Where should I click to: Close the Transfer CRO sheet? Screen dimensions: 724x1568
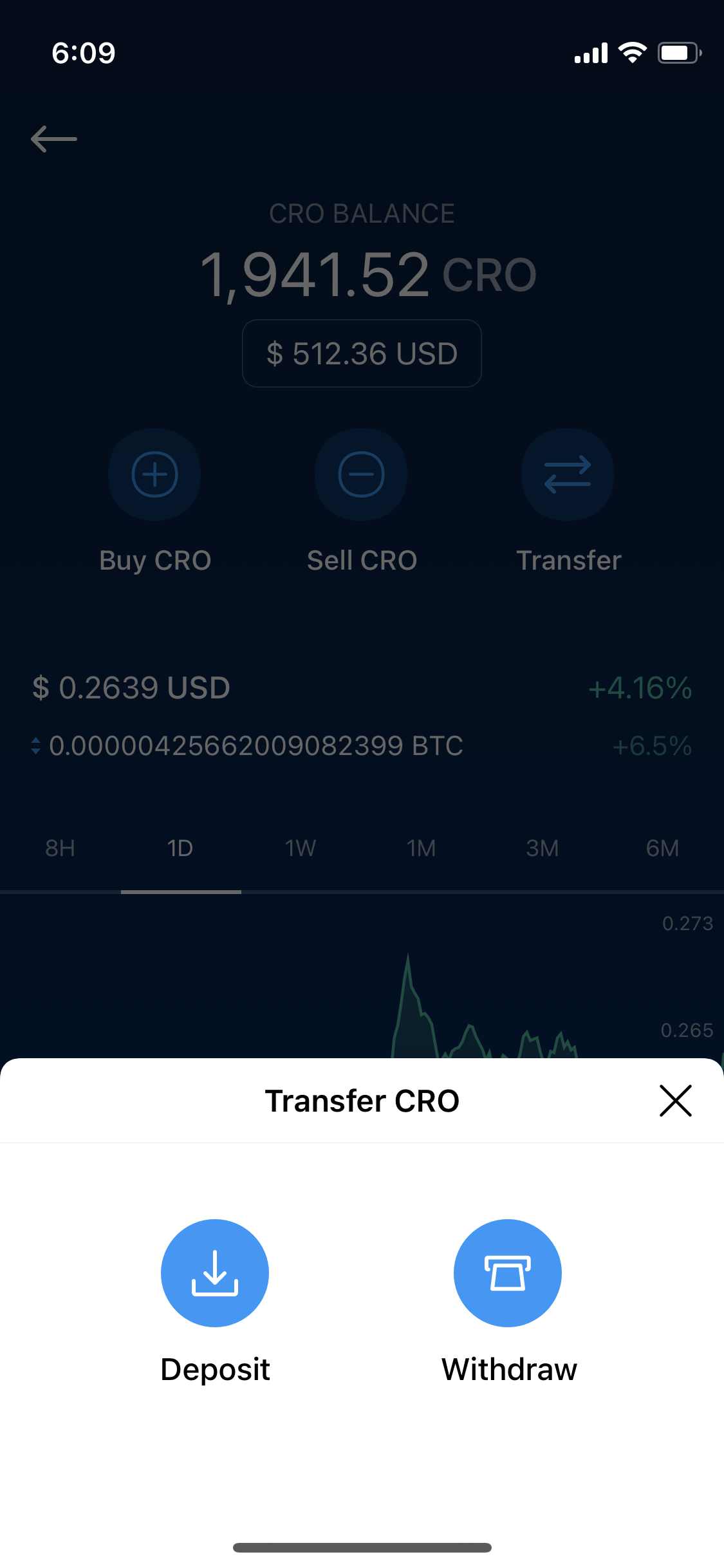pyautogui.click(x=675, y=1101)
